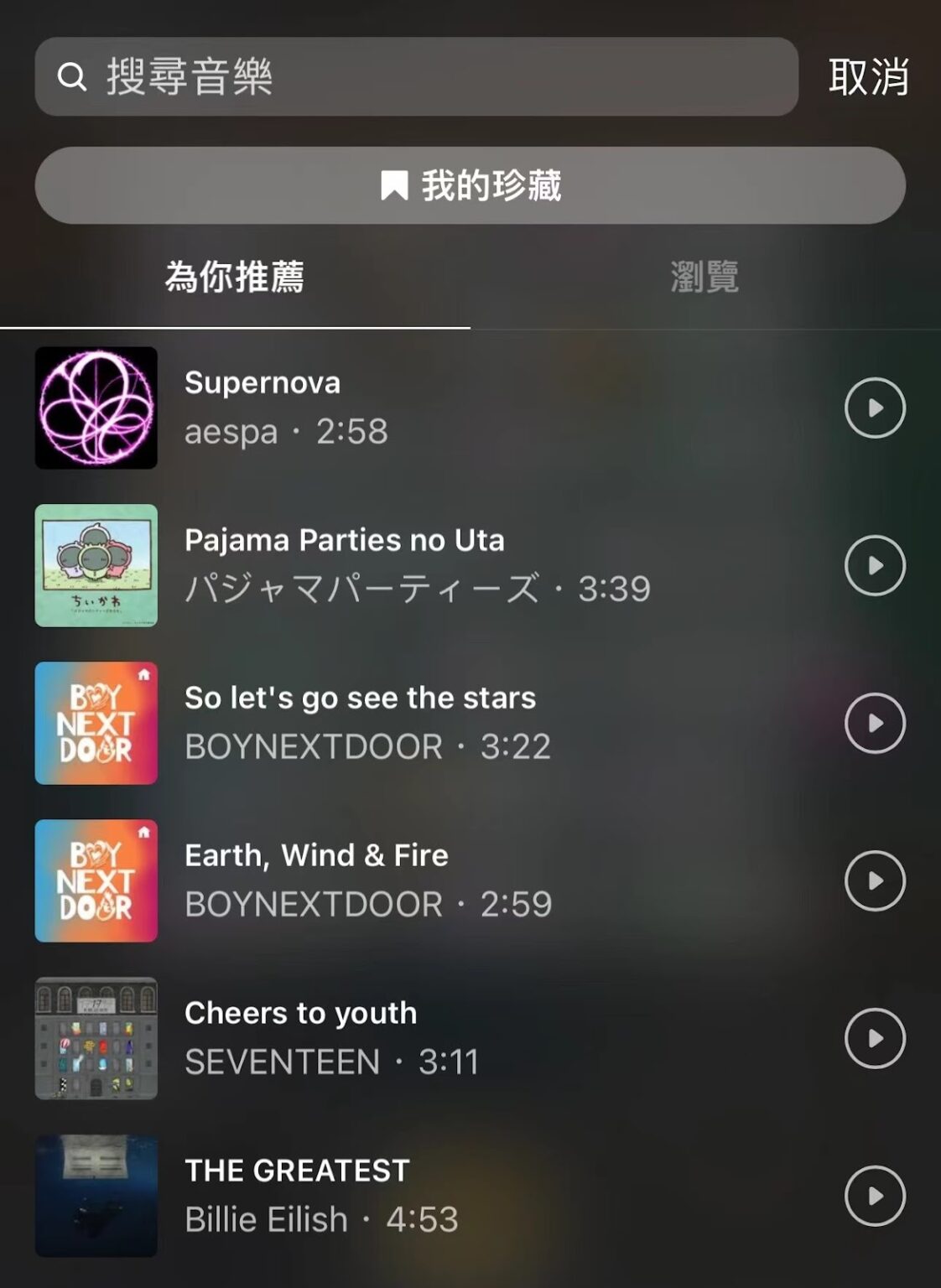Tap 取消 to cancel search

point(868,78)
